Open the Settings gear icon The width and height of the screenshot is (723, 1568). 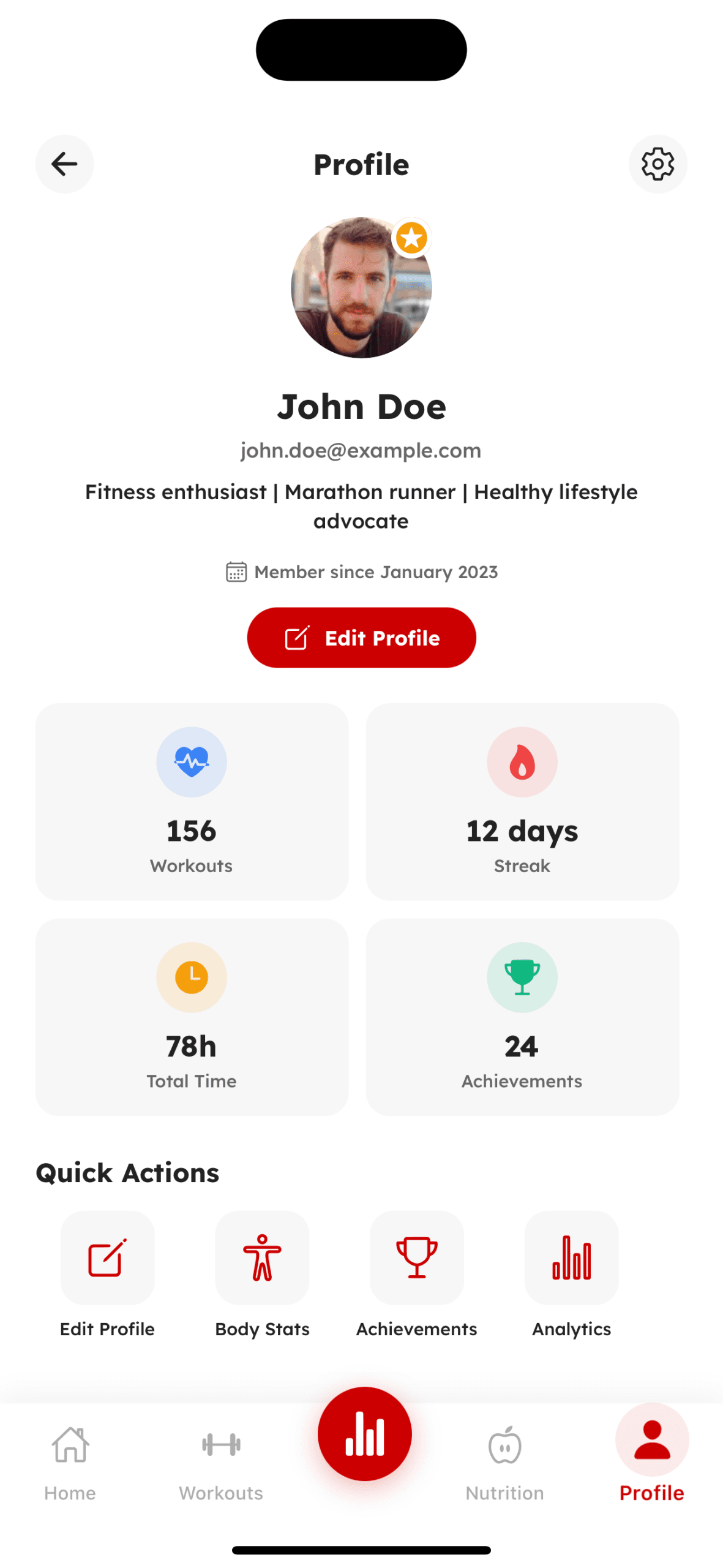pos(657,164)
